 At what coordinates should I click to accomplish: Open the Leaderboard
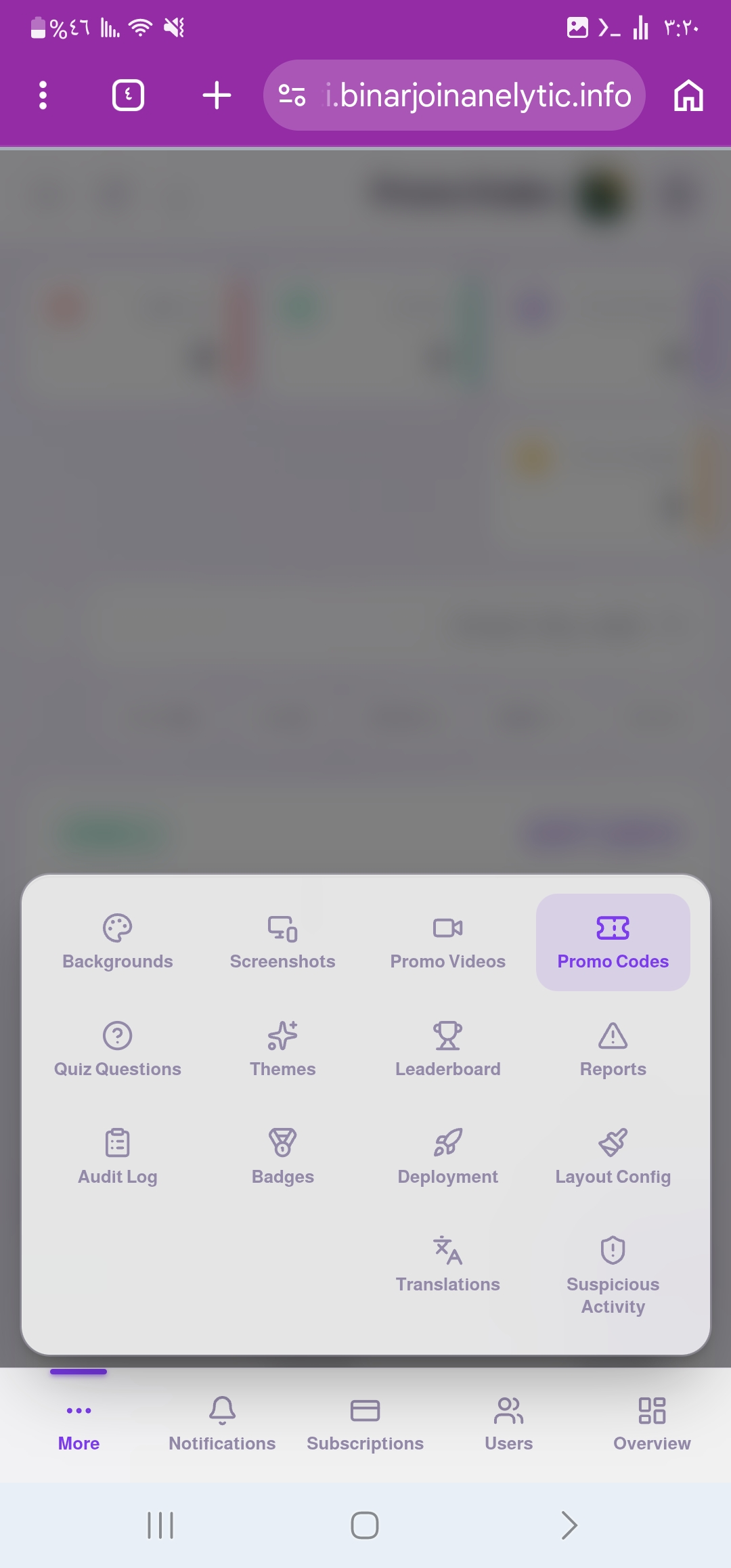pyautogui.click(x=447, y=1049)
